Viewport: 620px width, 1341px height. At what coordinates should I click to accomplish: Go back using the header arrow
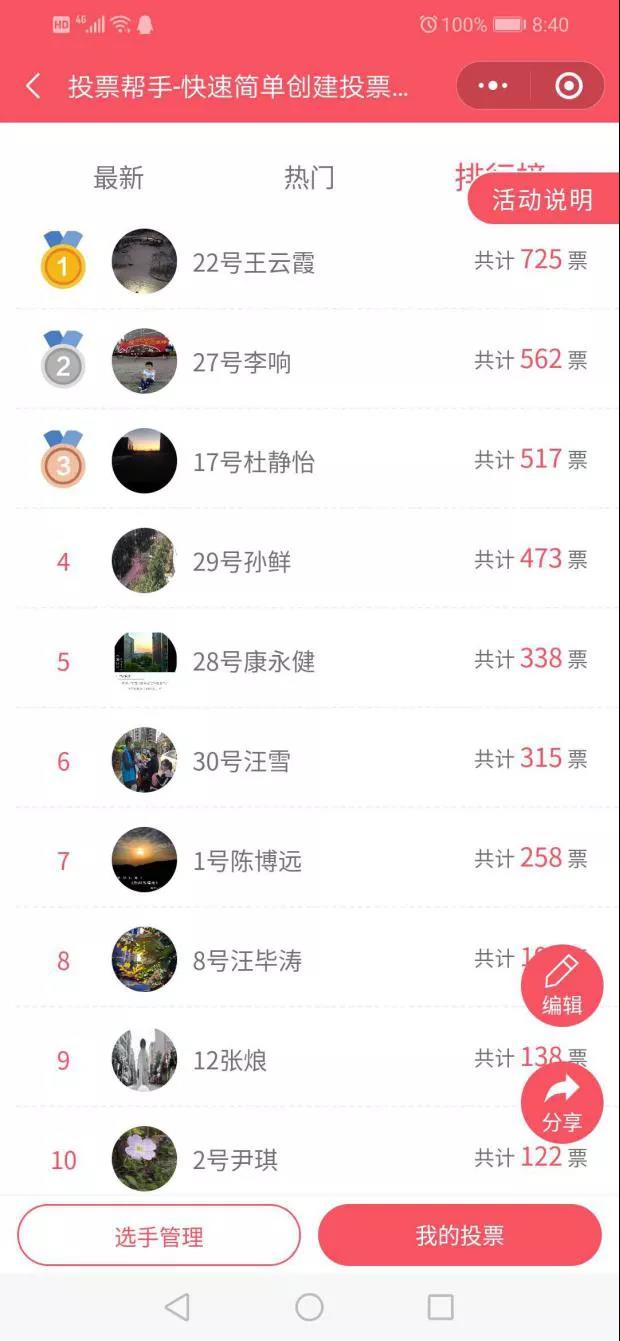point(33,86)
